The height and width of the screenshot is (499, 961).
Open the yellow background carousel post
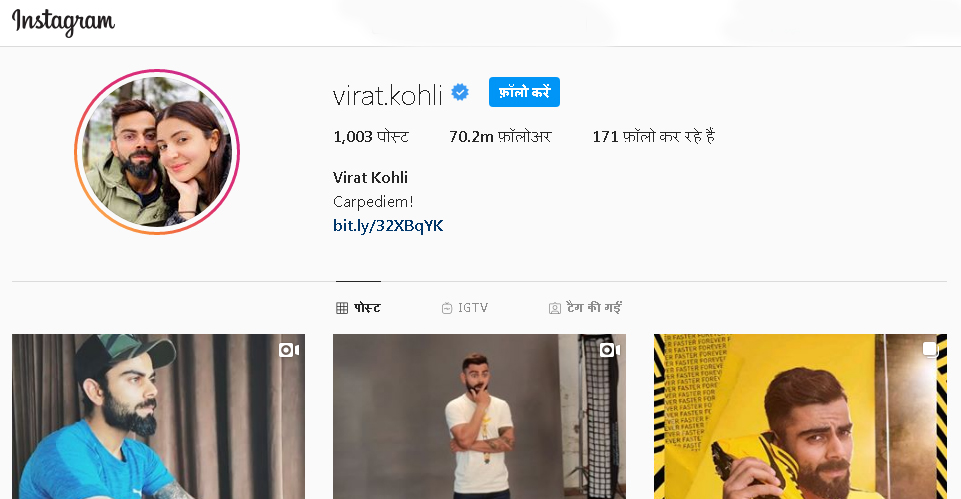coord(800,417)
